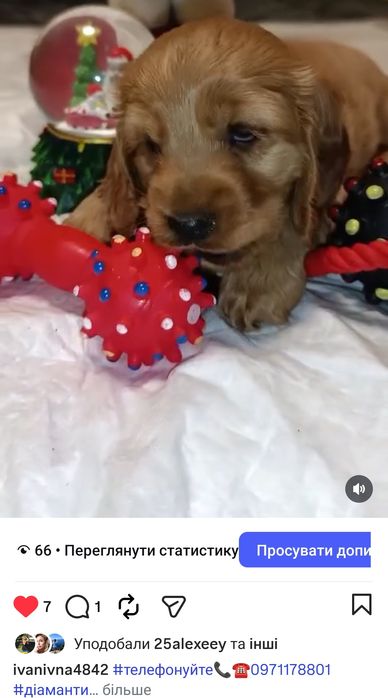388x698 pixels.
Task: Tap the Просувати допис button
Action: (305, 550)
